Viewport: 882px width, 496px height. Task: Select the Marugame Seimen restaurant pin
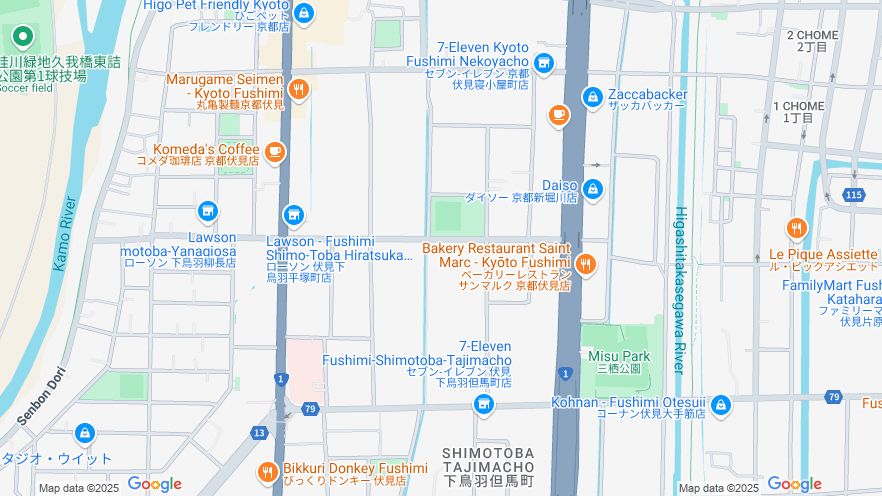click(298, 90)
